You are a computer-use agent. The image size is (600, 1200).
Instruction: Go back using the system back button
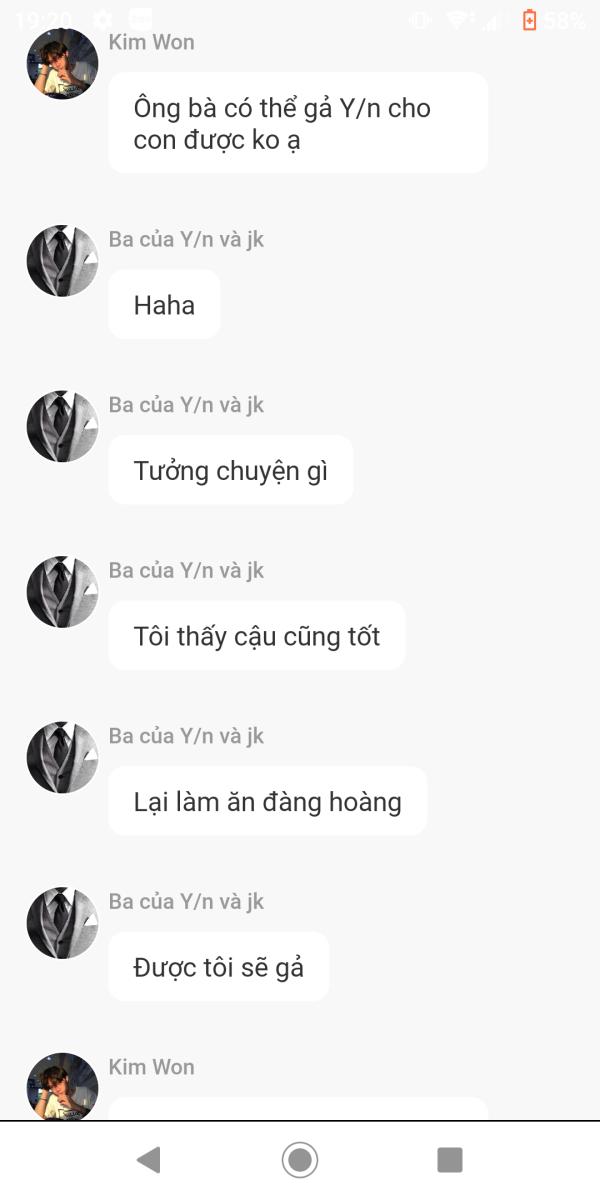pyautogui.click(x=149, y=1160)
